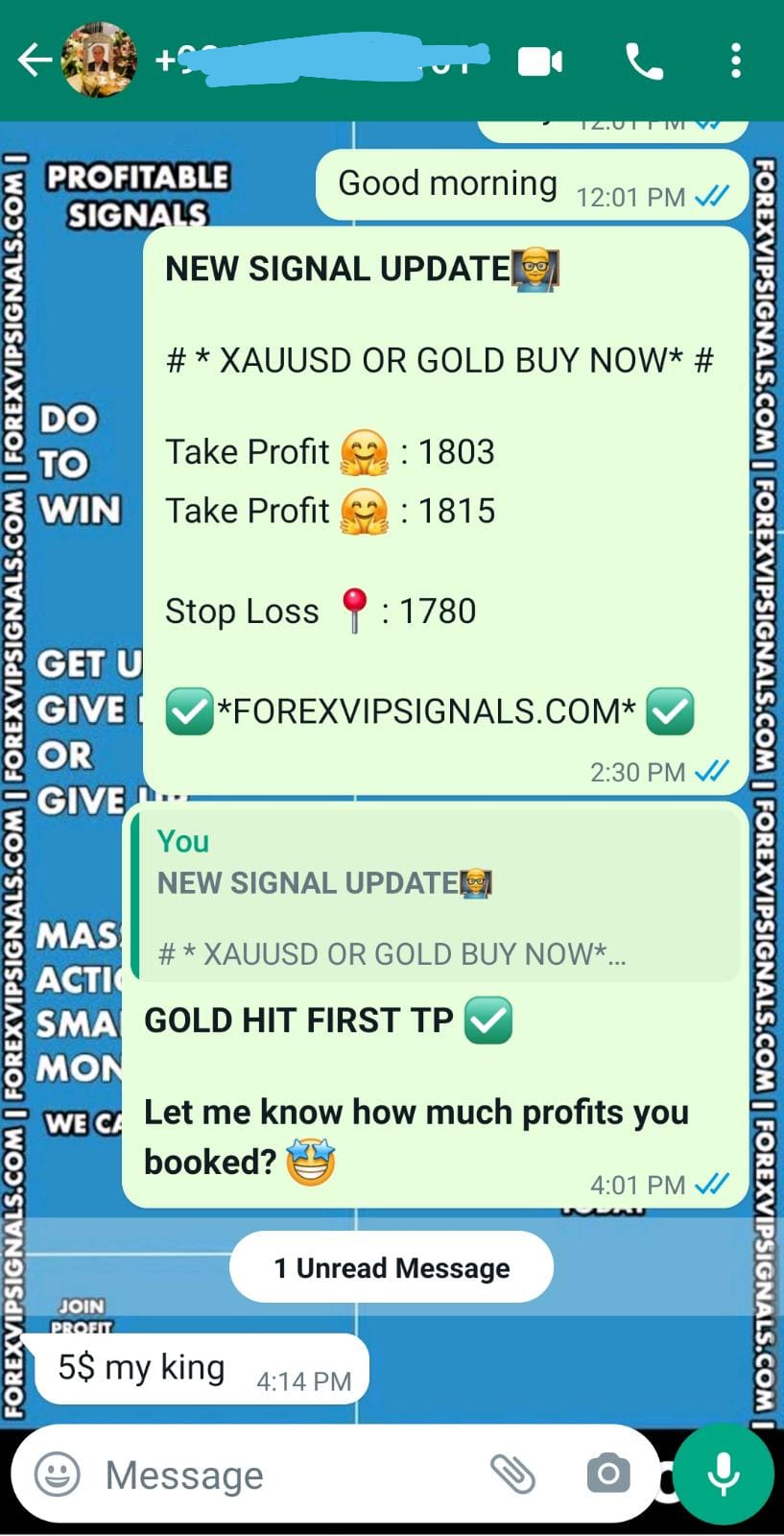The height and width of the screenshot is (1536, 784).
Task: Start a voice call
Action: point(644,61)
